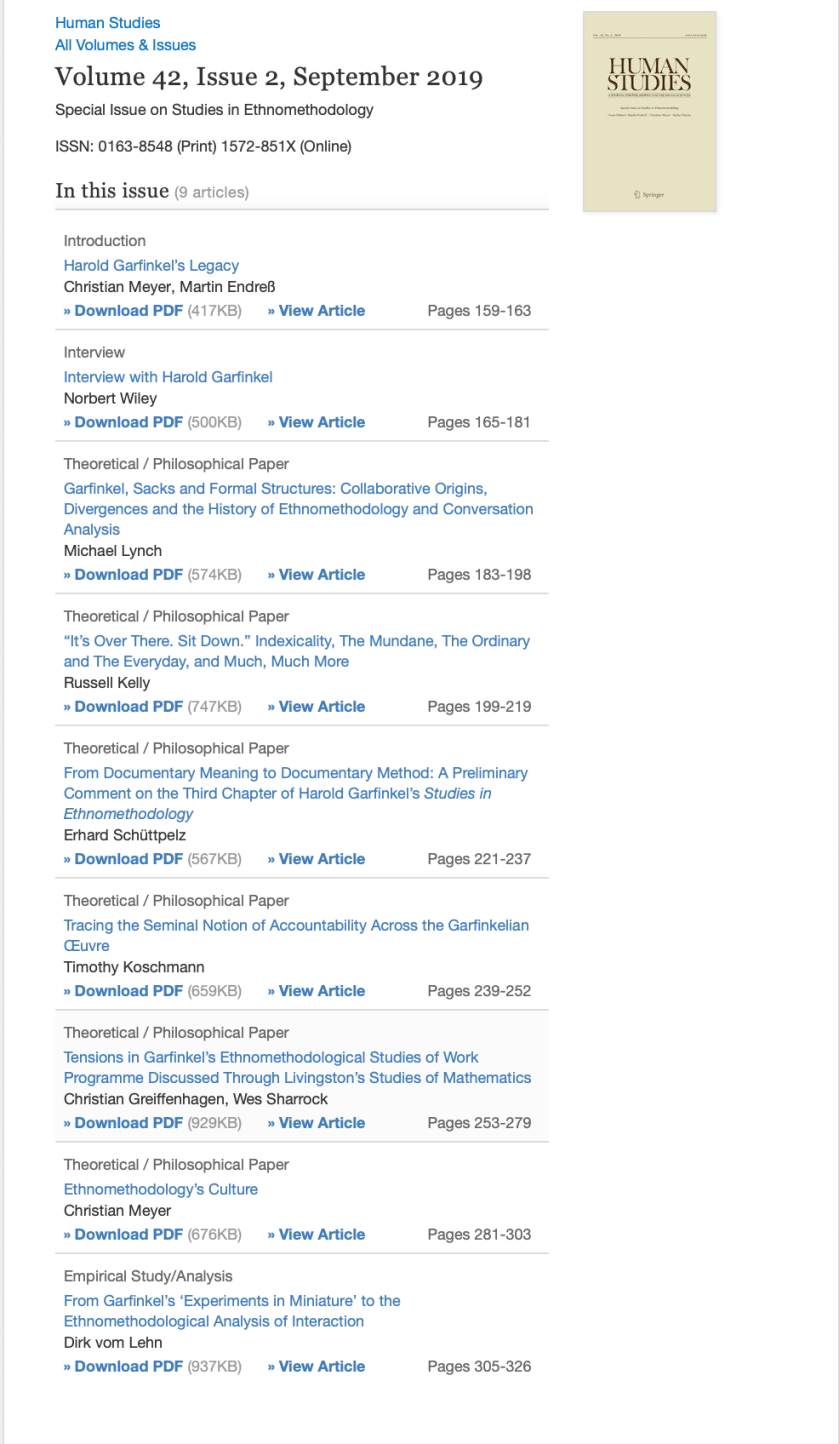Download the 500KB Interview PDF
Viewport: 839px width, 1444px height.
(x=119, y=422)
